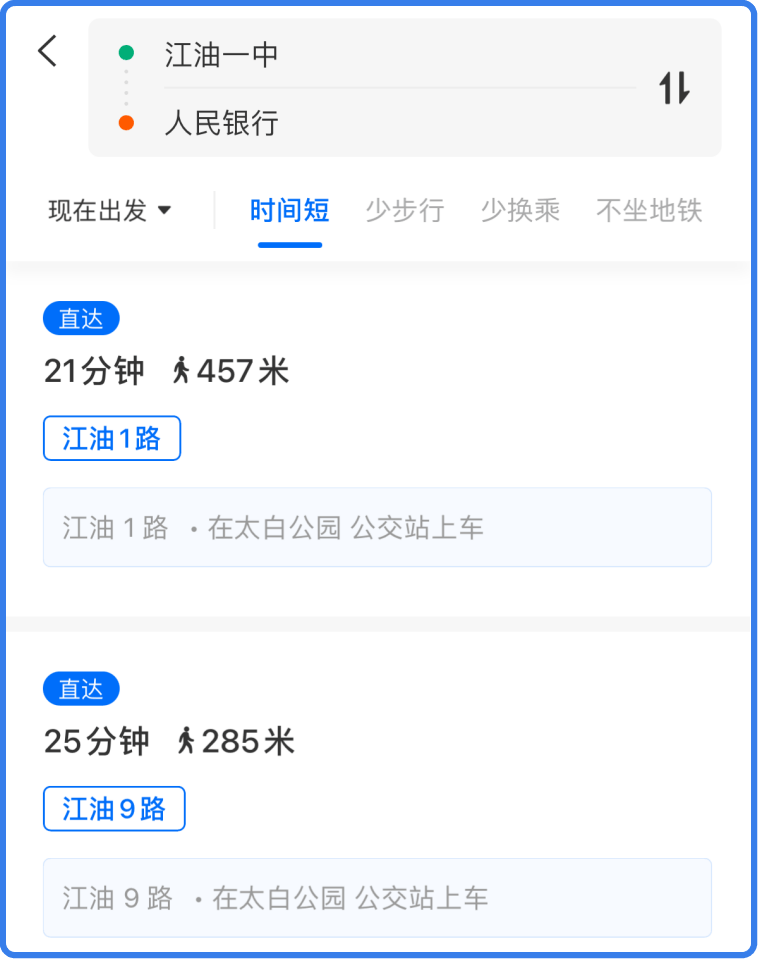Click the 直达 badge on the second route
The height and width of the screenshot is (959, 758).
[x=80, y=688]
